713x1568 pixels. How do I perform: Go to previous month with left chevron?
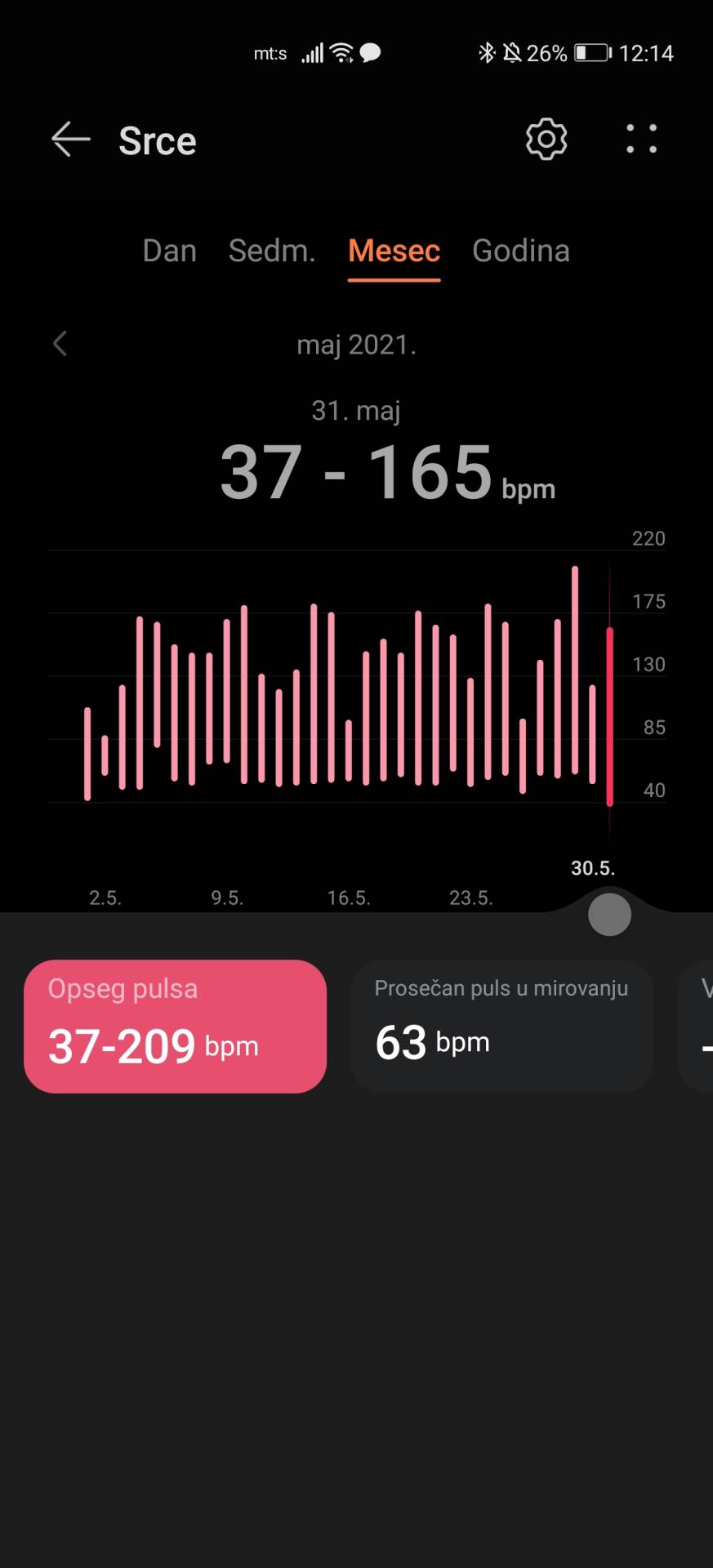(x=60, y=344)
